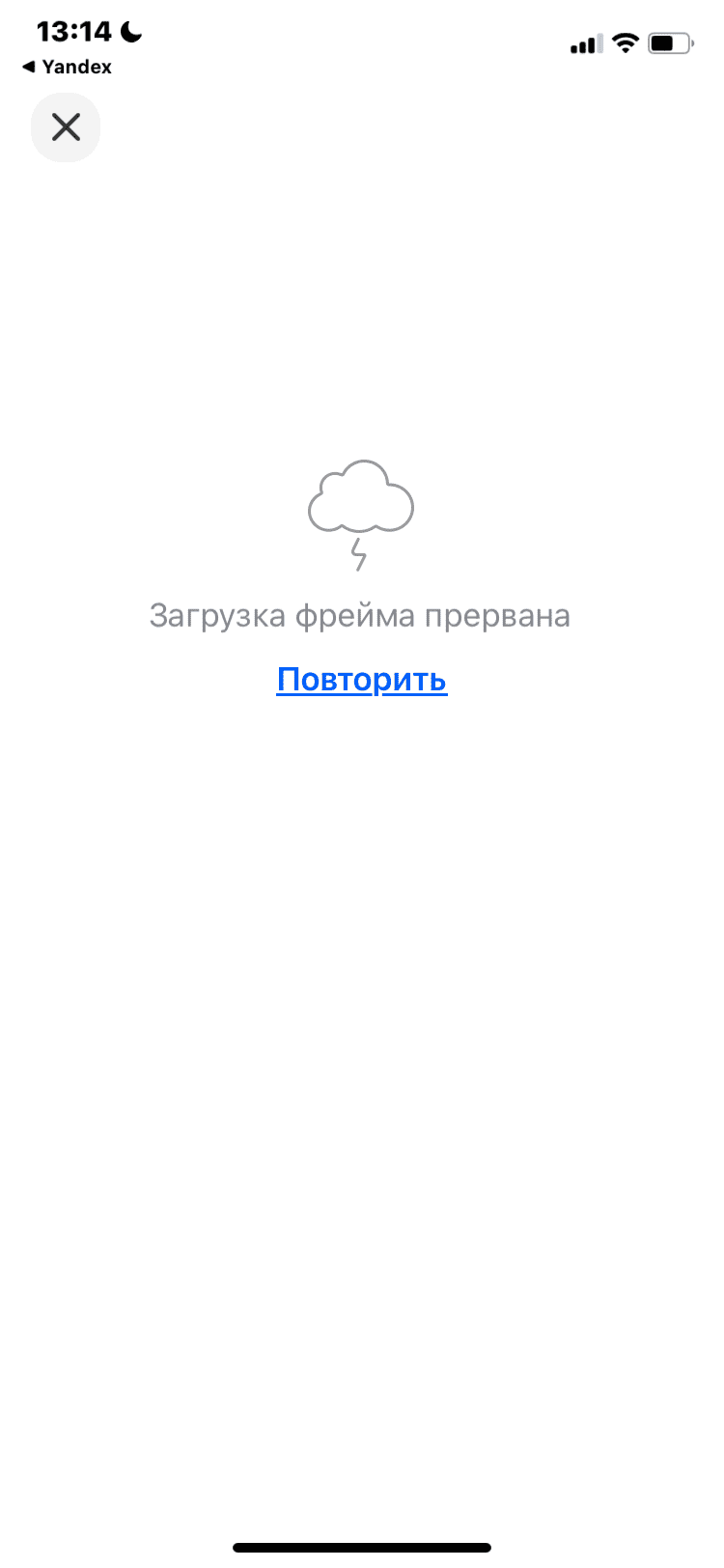The height and width of the screenshot is (1568, 724).
Task: Tap the Повторить link to retry loading
Action: [x=361, y=680]
